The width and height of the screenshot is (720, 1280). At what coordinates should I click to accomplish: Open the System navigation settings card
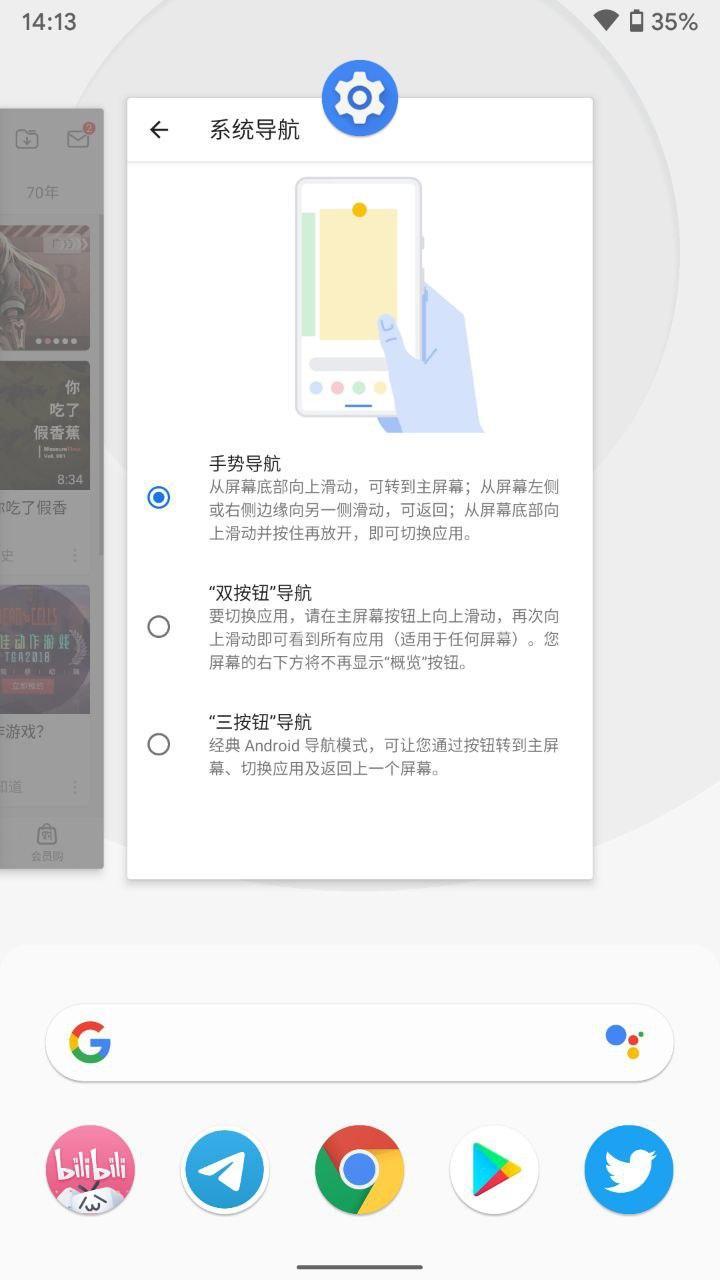click(x=360, y=489)
